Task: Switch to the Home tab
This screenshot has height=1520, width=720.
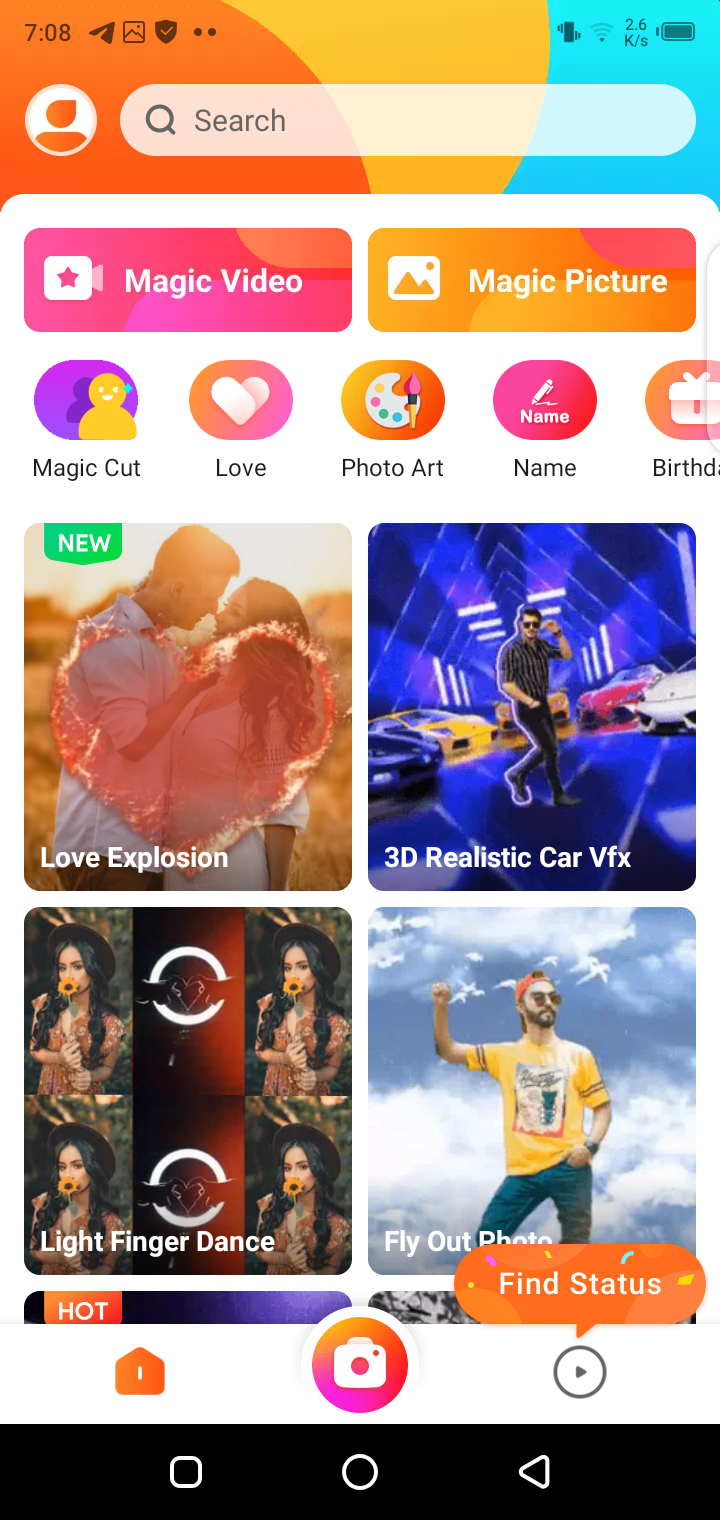Action: click(140, 1371)
